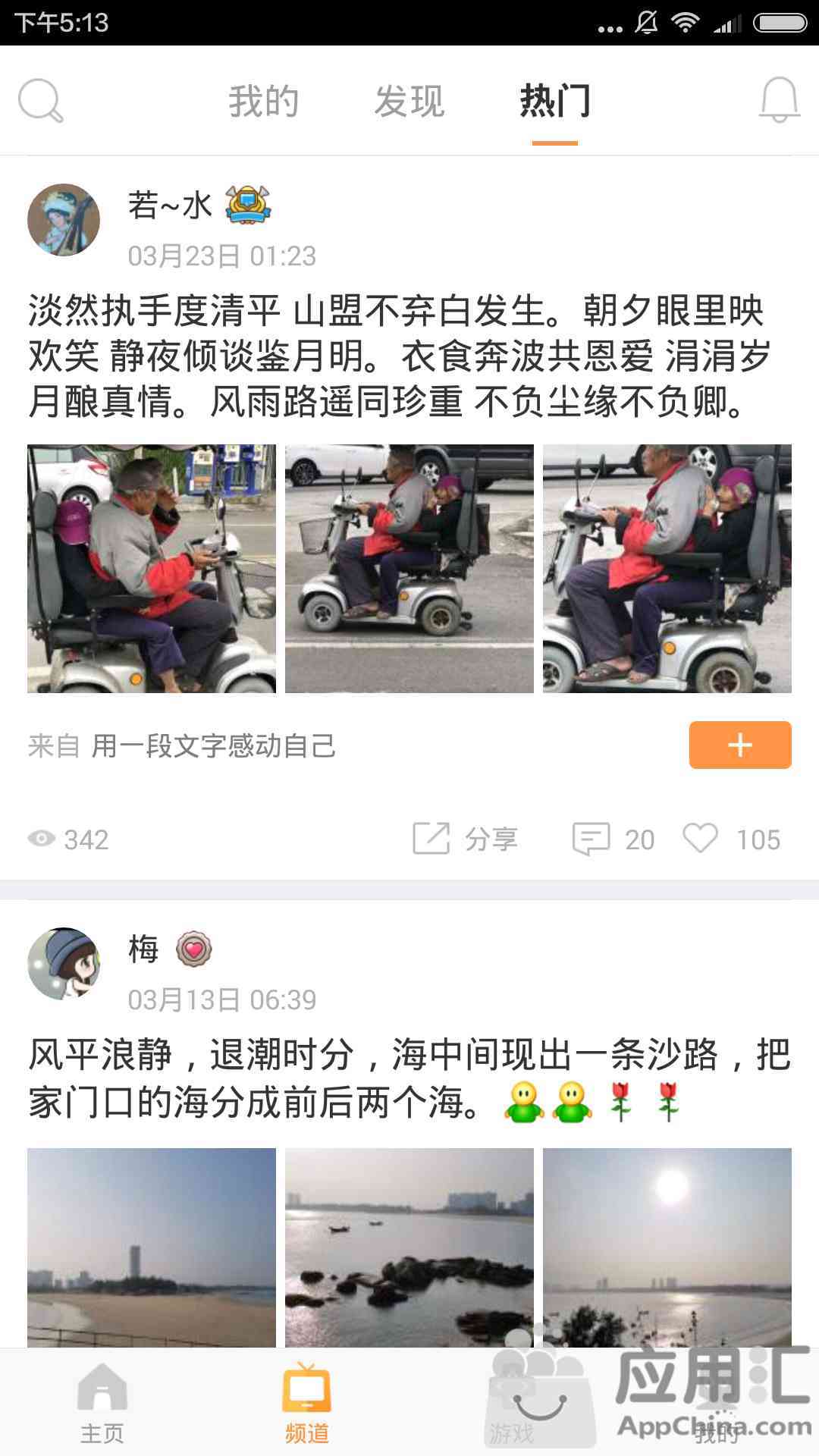
Task: View the beach photo in 梅's post
Action: click(152, 1247)
